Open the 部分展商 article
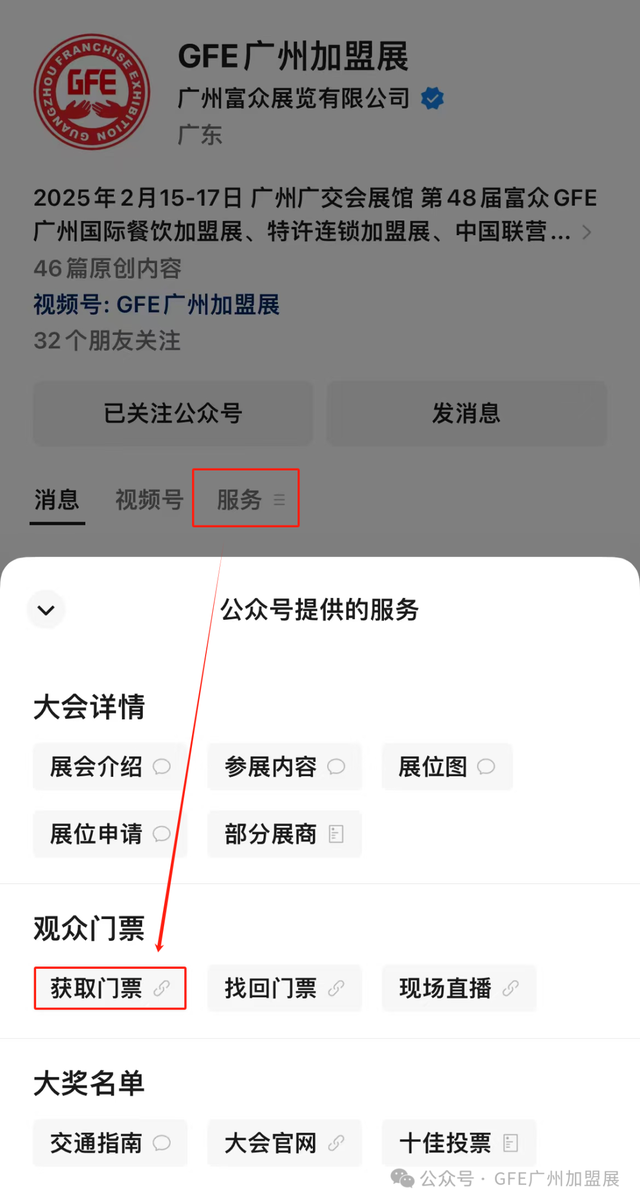640x1204 pixels. 284,834
